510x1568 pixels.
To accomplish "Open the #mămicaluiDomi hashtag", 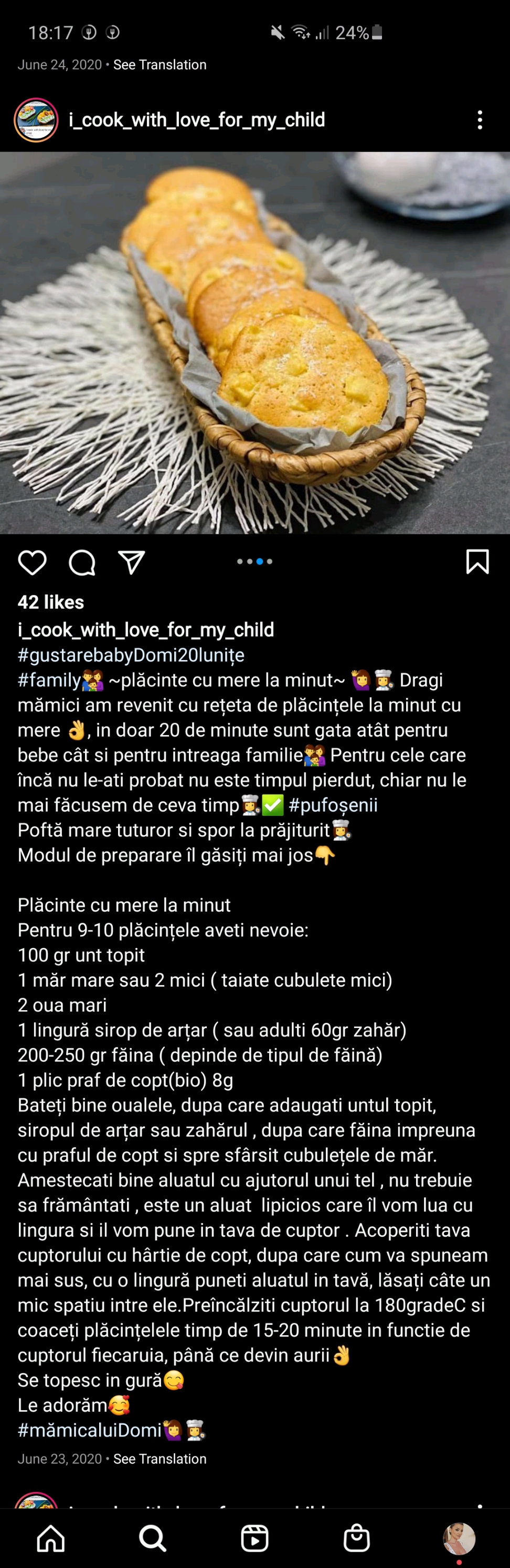I will 90,1430.
